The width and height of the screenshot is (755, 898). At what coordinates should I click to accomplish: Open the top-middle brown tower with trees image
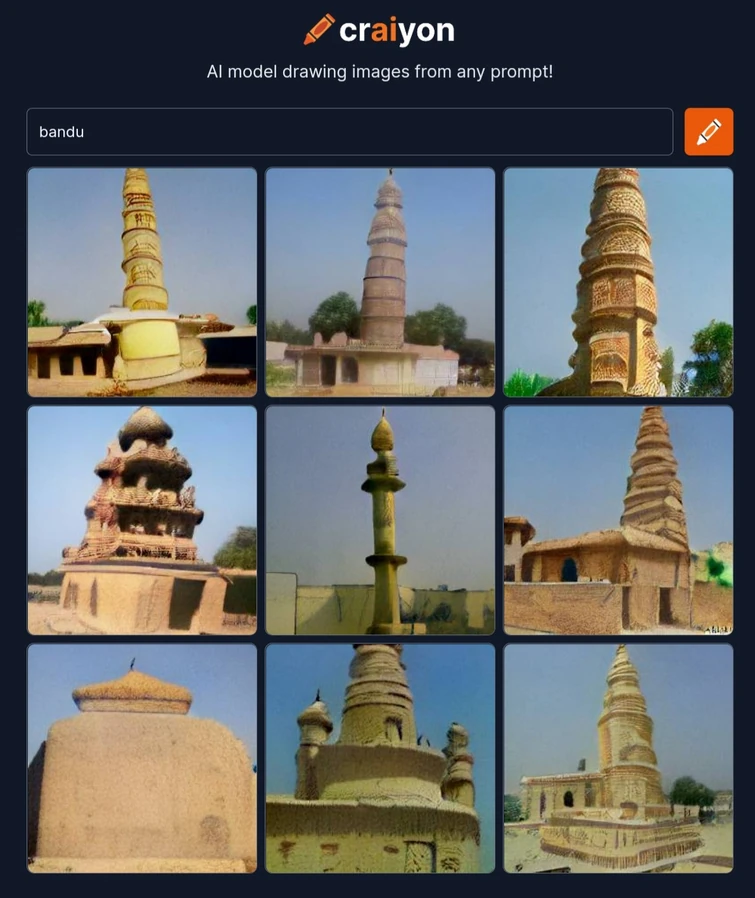point(380,282)
